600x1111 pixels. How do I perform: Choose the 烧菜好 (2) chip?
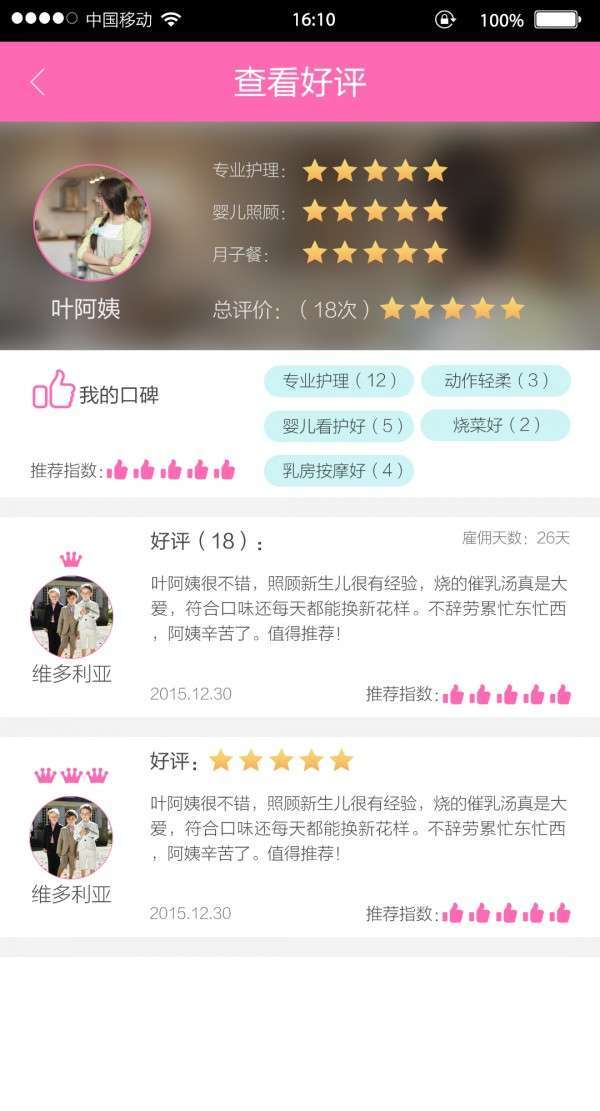(x=496, y=426)
